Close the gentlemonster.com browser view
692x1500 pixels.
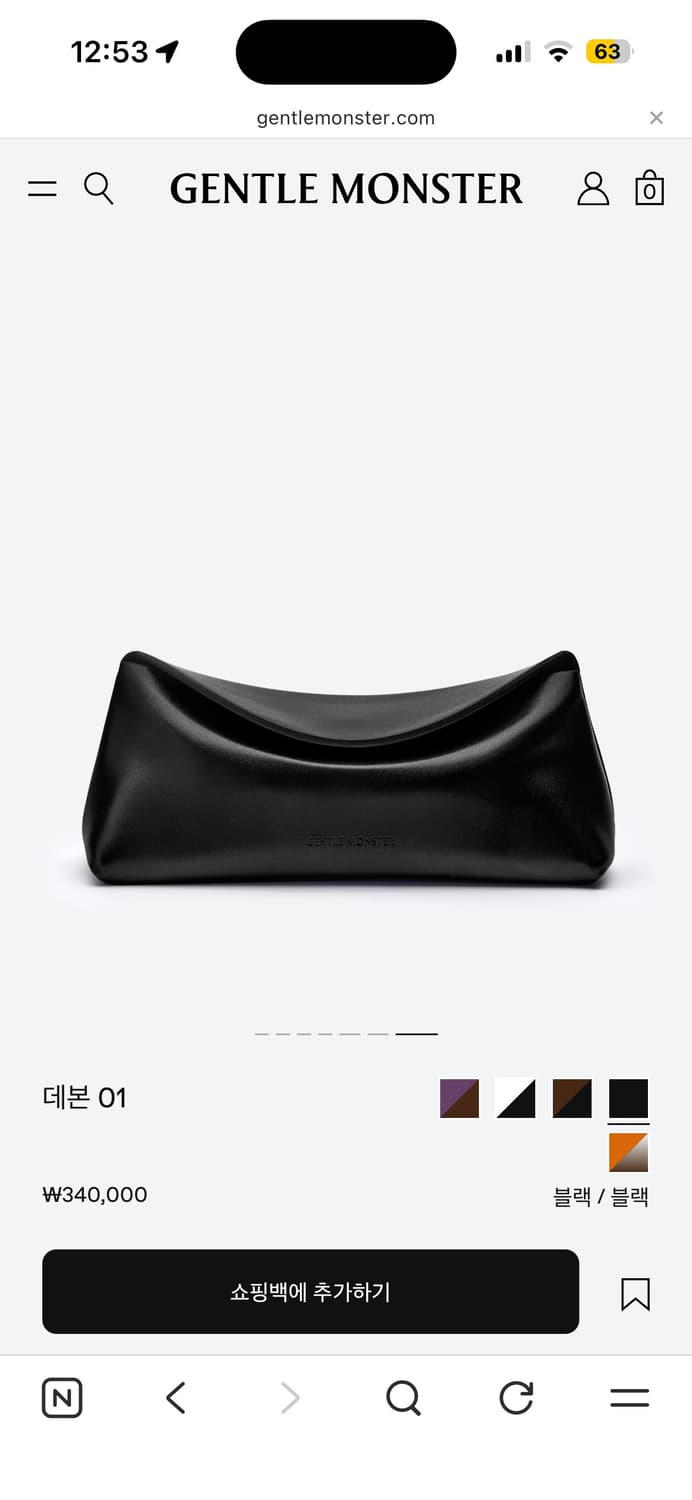point(656,118)
